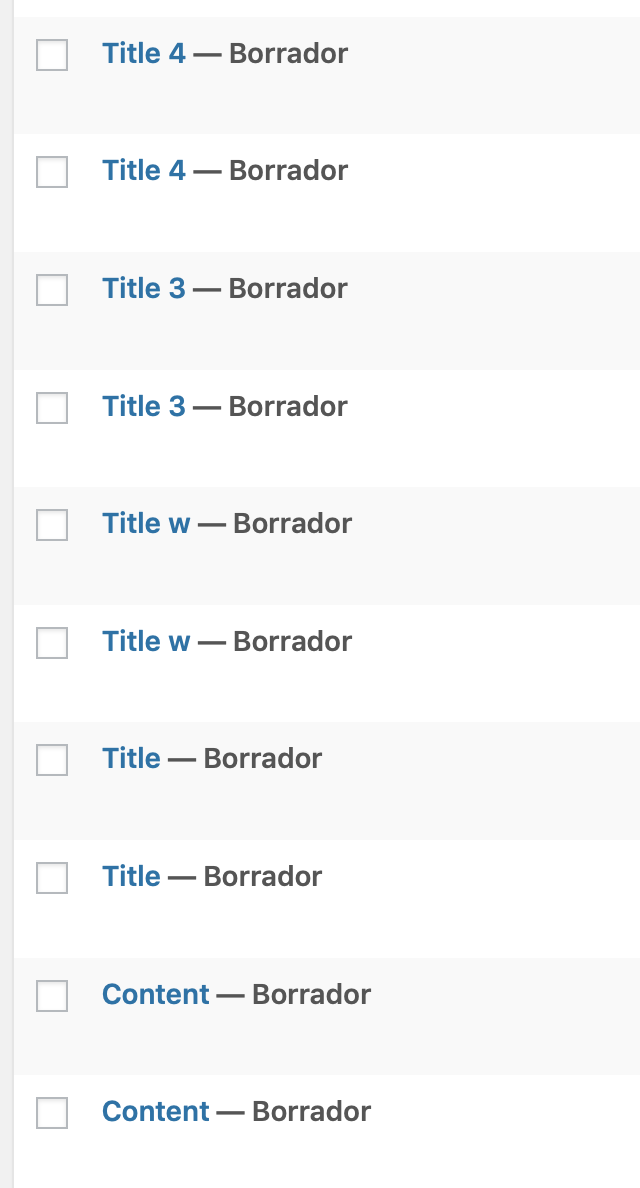Mark the checkbox of the second plain Title draft
Image resolution: width=640 pixels, height=1188 pixels.
click(52, 878)
